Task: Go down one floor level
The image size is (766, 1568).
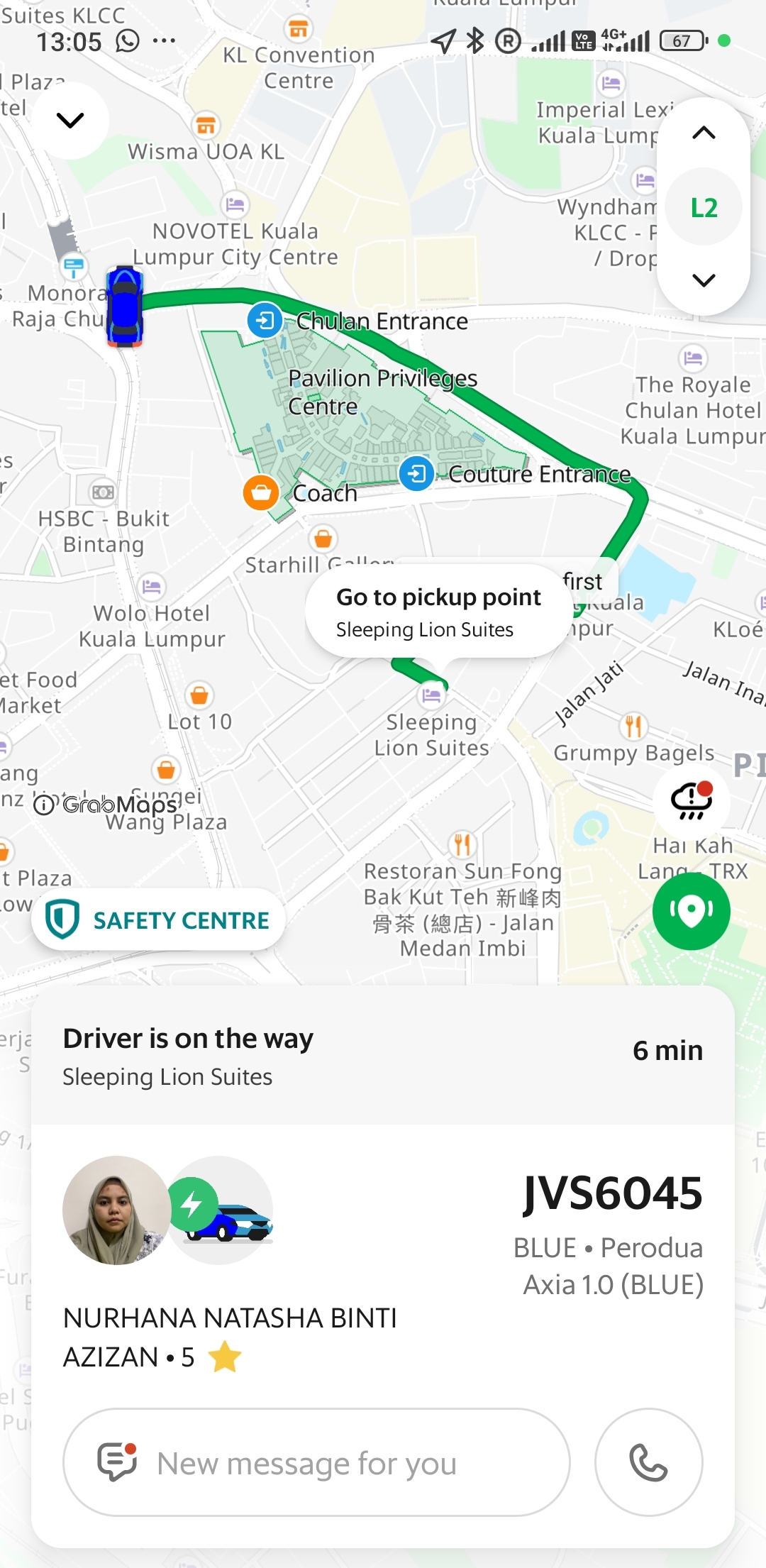Action: tap(703, 280)
